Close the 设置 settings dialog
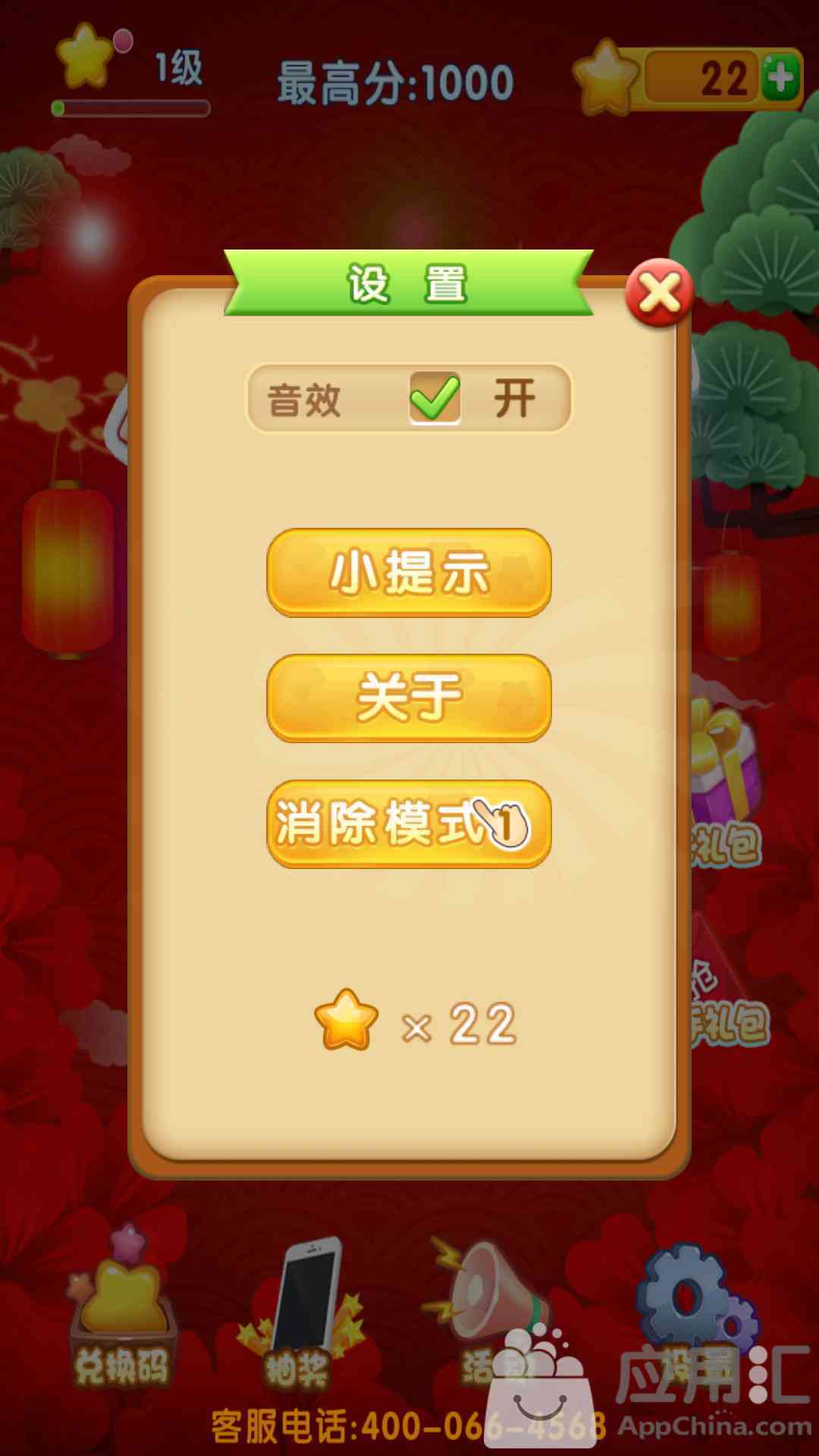The image size is (819, 1456). tap(659, 293)
